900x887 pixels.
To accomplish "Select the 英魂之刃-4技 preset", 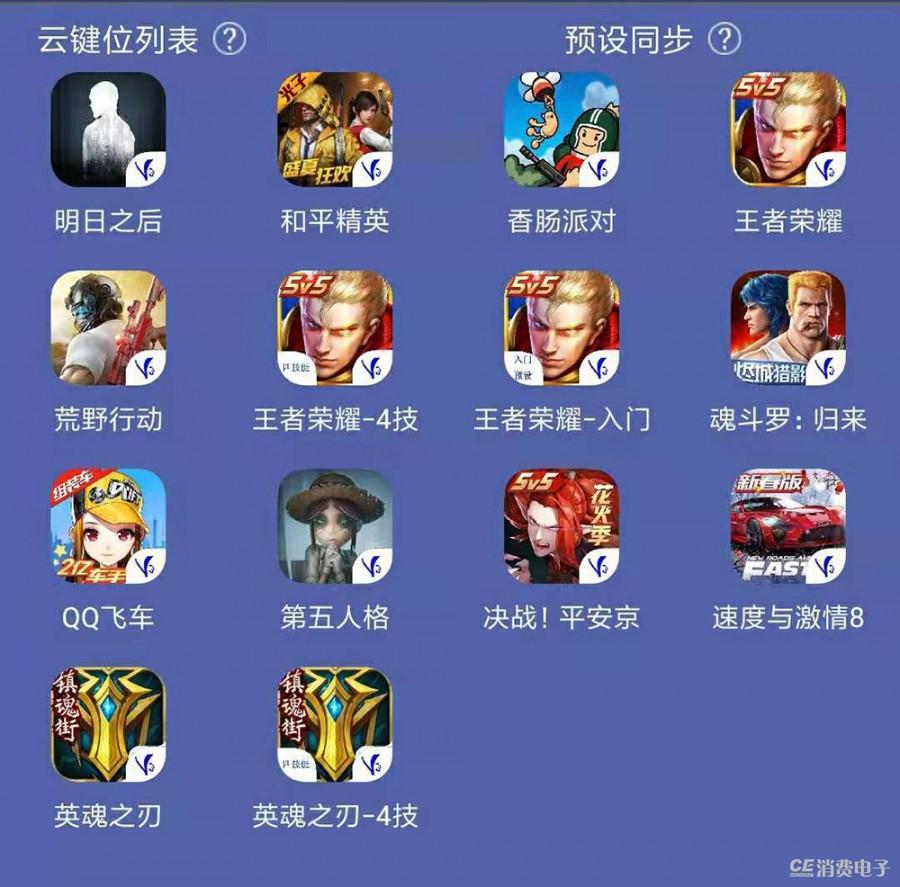I will point(335,725).
